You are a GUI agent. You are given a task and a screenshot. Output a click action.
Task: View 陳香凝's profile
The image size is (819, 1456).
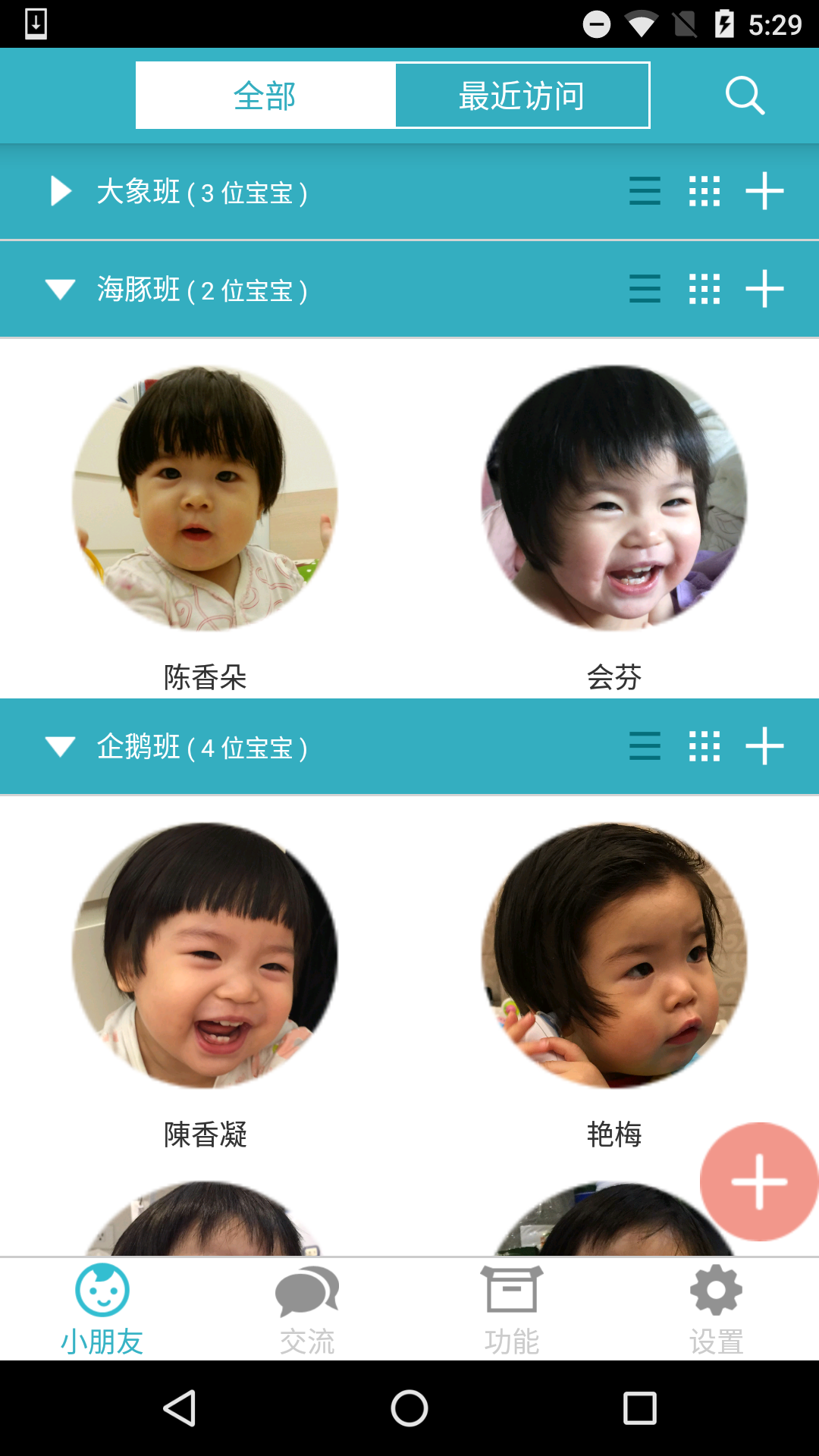click(205, 955)
